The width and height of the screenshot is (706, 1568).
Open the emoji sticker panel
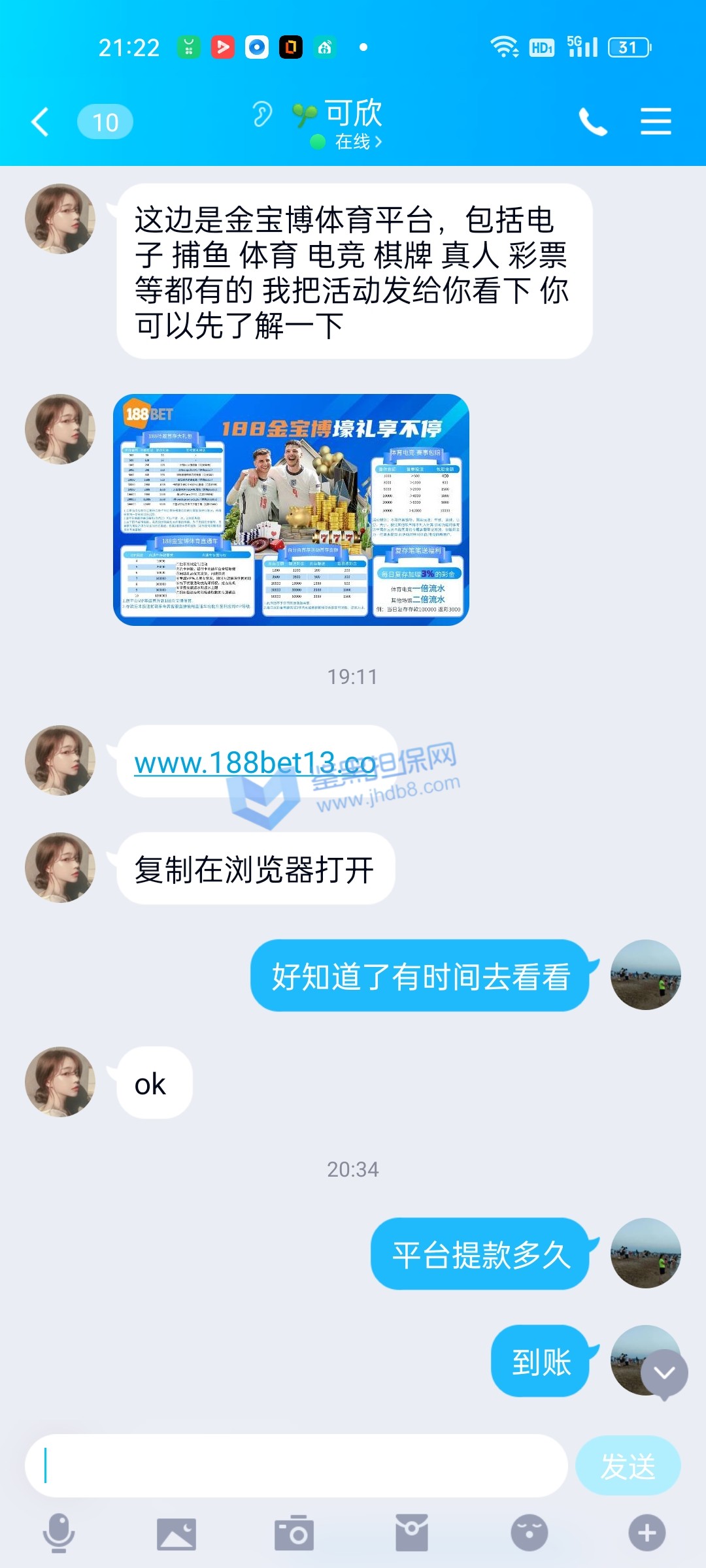[529, 1533]
